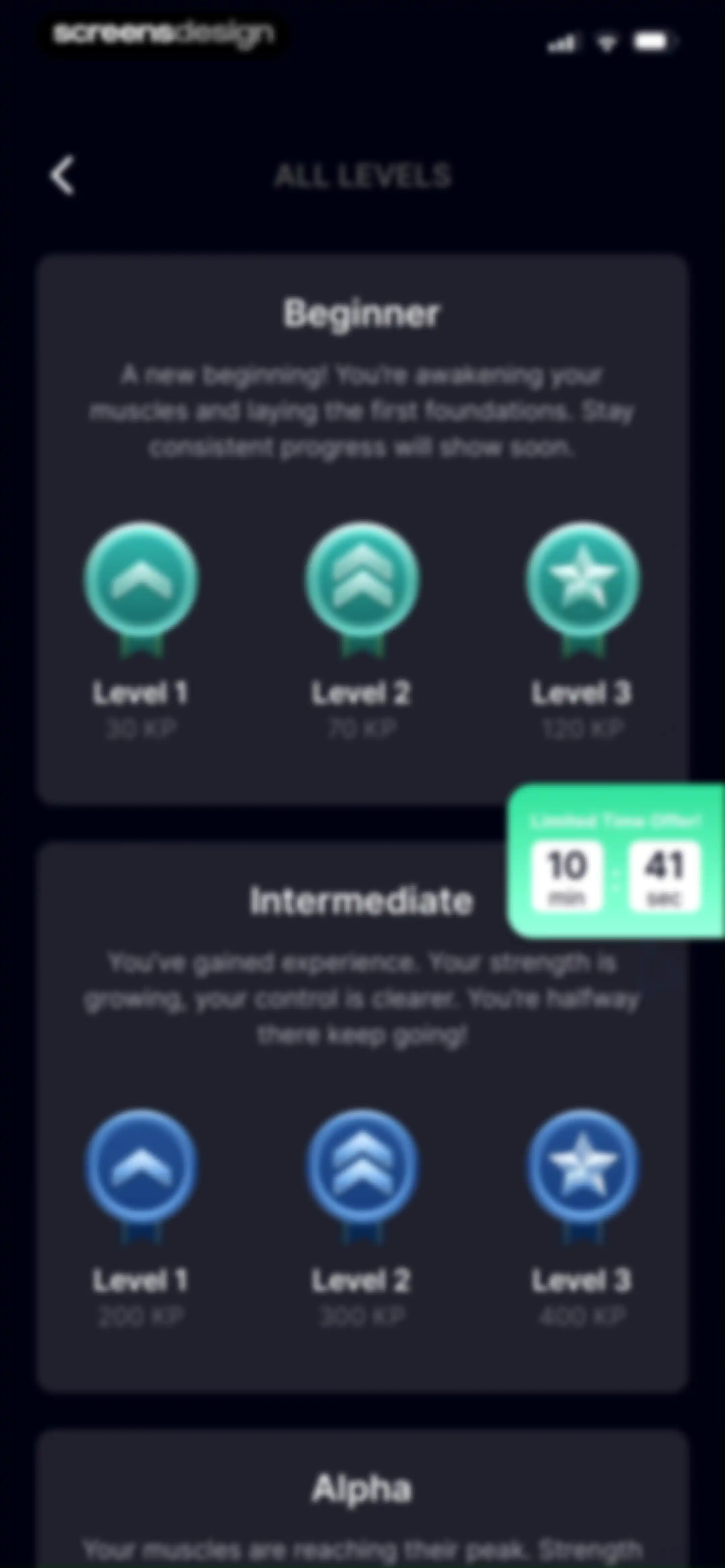Go back using the arrow icon

[x=62, y=175]
